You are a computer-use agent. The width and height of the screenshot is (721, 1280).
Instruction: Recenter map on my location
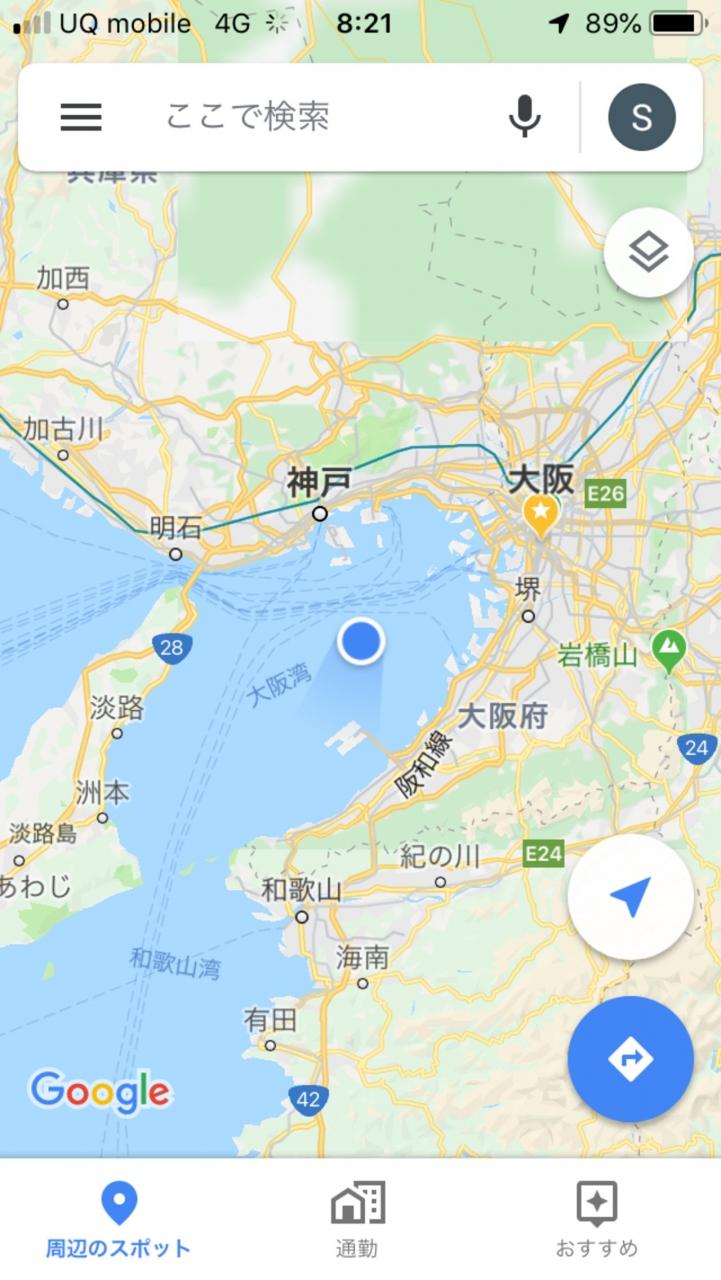[x=630, y=898]
